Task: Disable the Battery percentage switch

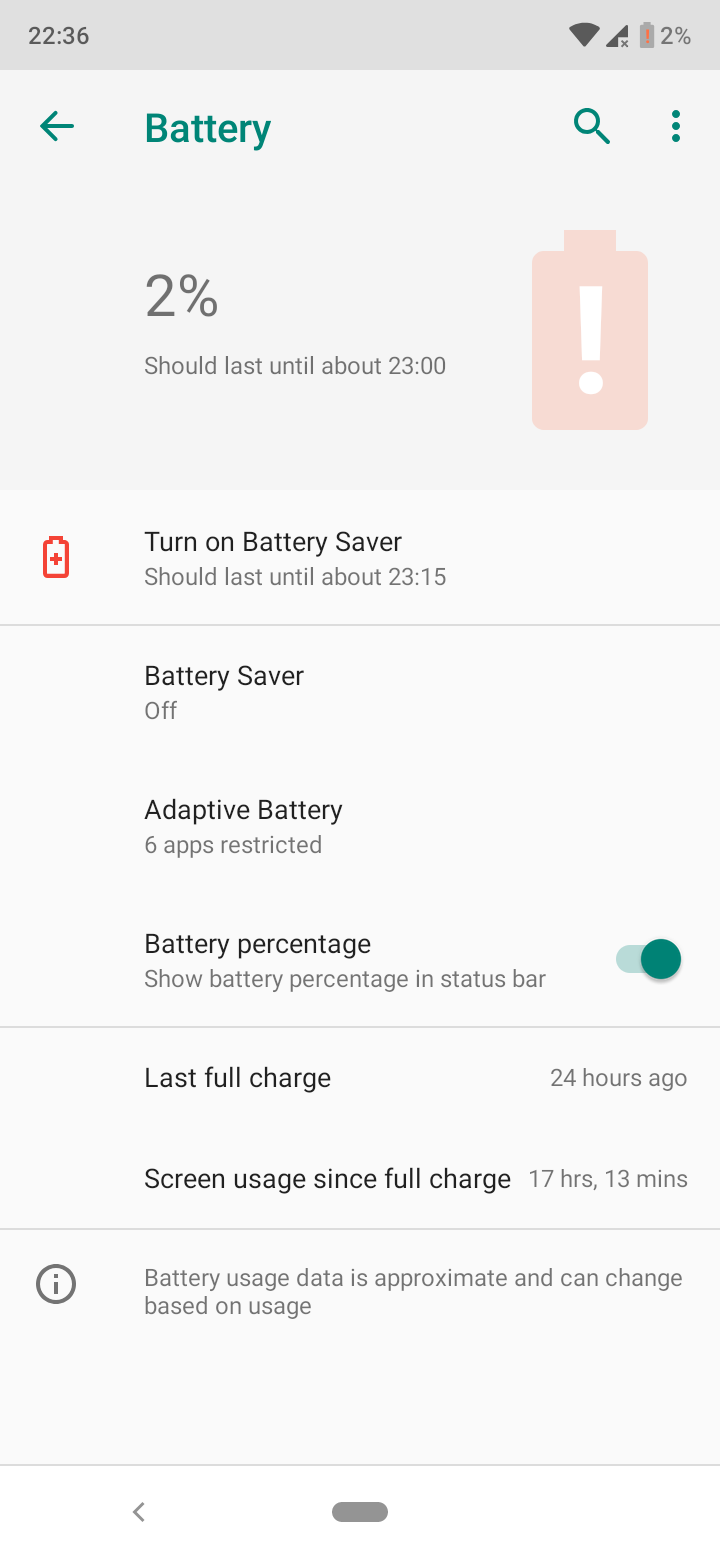Action: [x=648, y=960]
